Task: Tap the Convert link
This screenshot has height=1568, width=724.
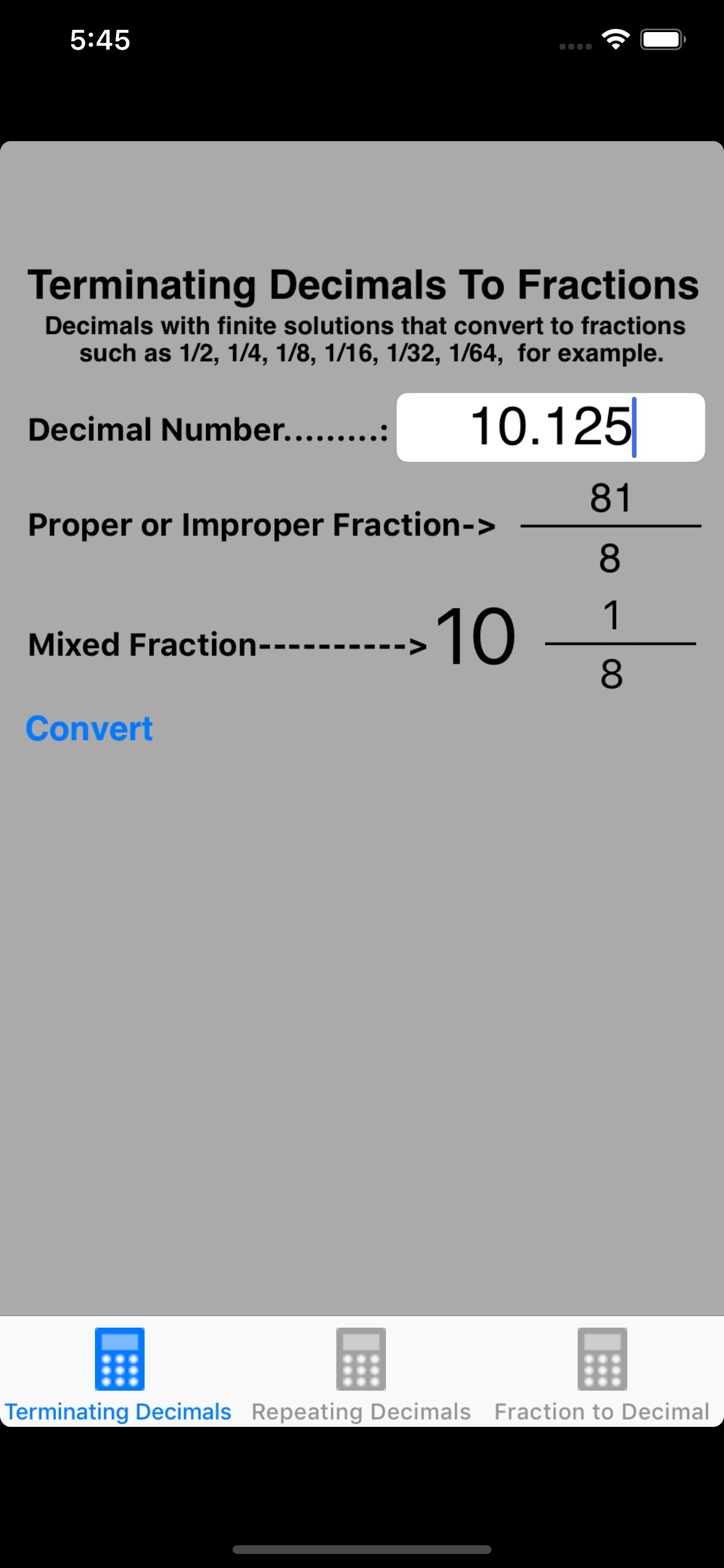Action: pos(89,728)
